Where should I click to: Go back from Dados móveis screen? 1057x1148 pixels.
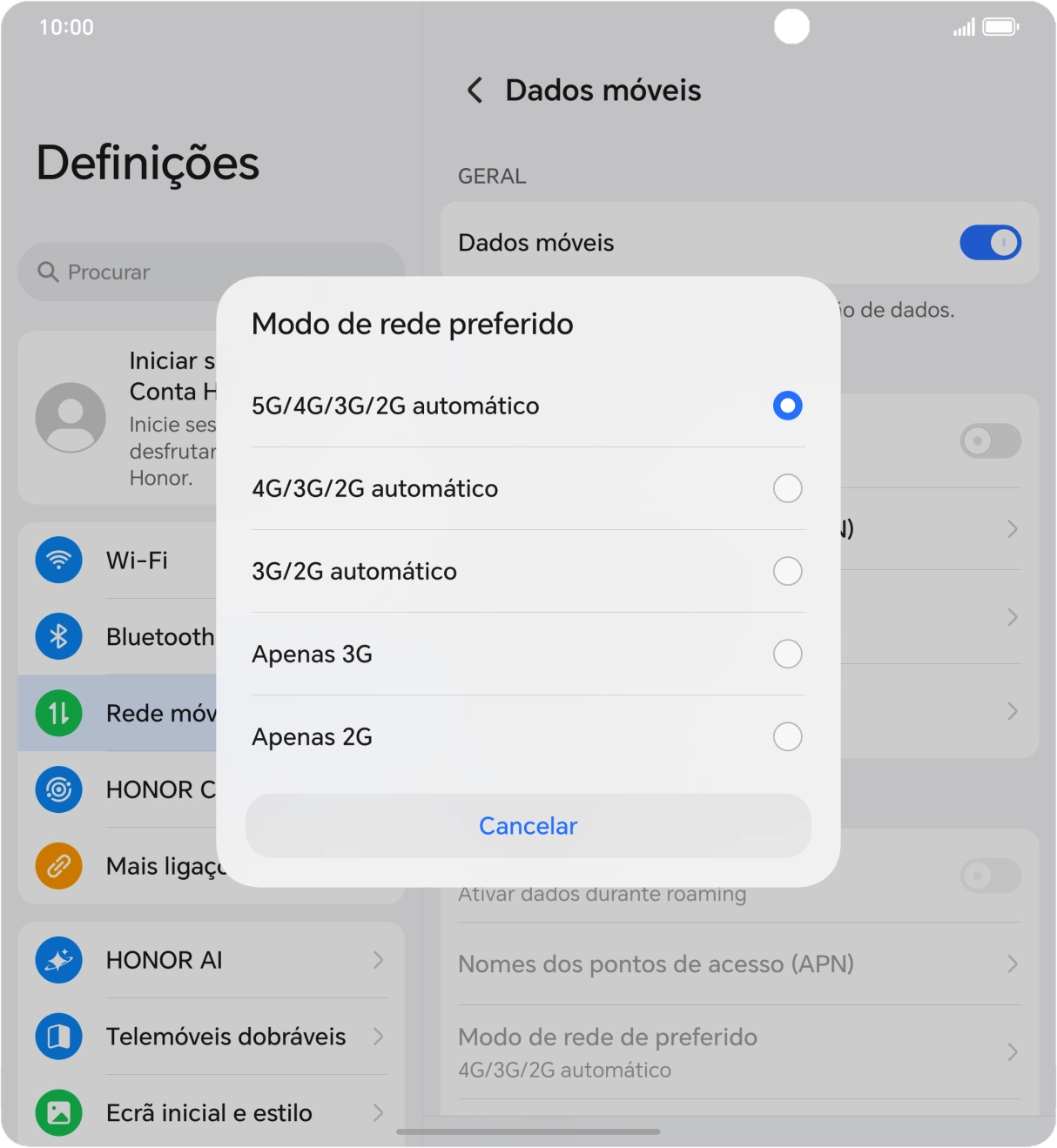click(x=475, y=91)
